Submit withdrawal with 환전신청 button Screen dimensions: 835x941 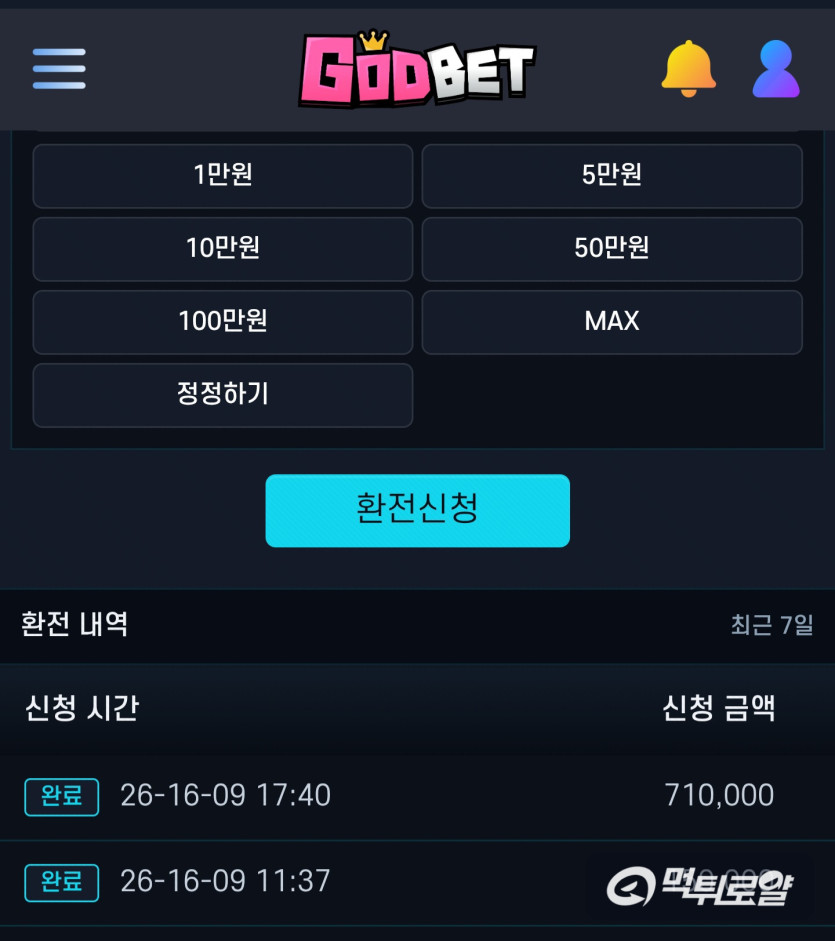pyautogui.click(x=417, y=511)
